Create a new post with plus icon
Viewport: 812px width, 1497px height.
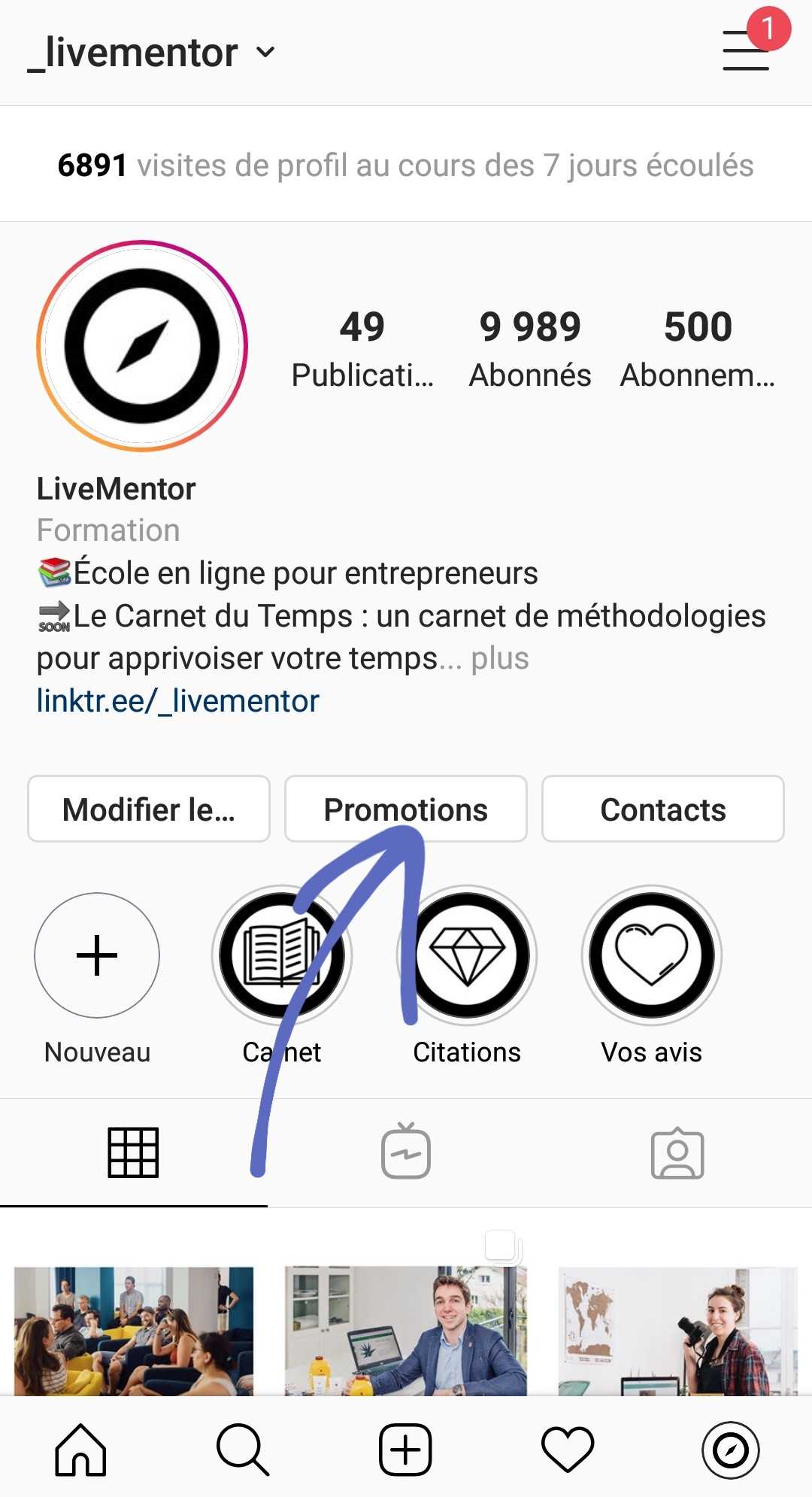[x=406, y=1448]
